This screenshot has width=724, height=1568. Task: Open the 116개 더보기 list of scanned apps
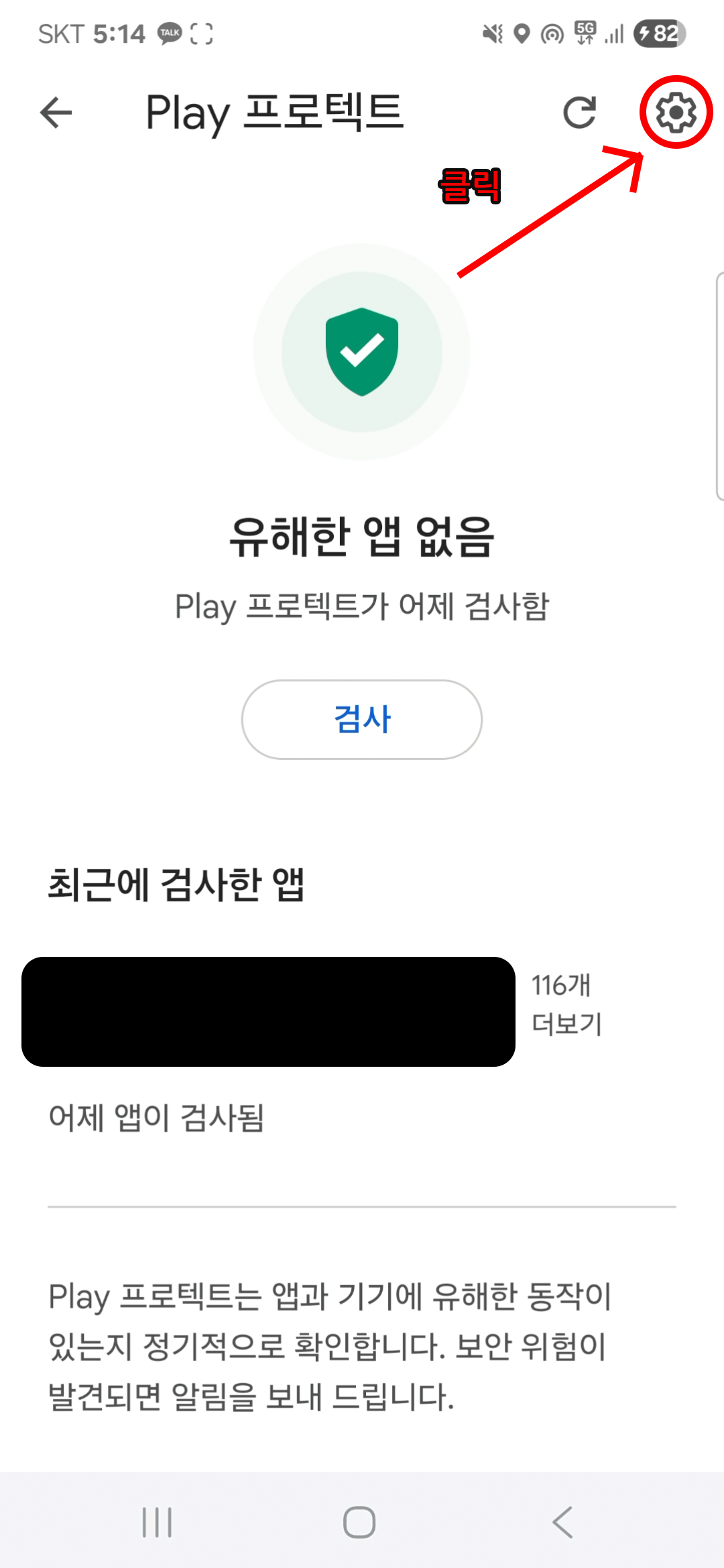(x=566, y=1005)
